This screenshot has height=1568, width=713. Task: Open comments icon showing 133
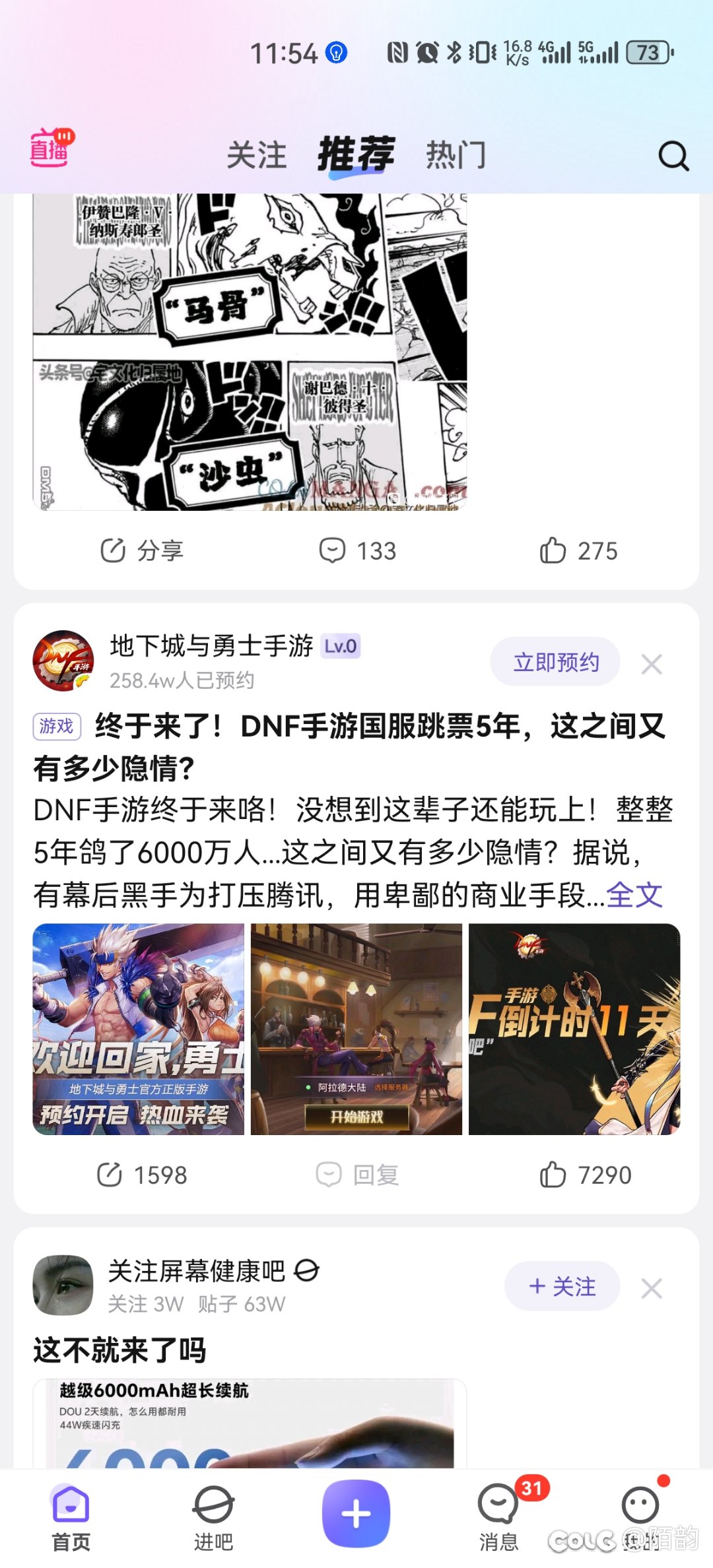[356, 549]
